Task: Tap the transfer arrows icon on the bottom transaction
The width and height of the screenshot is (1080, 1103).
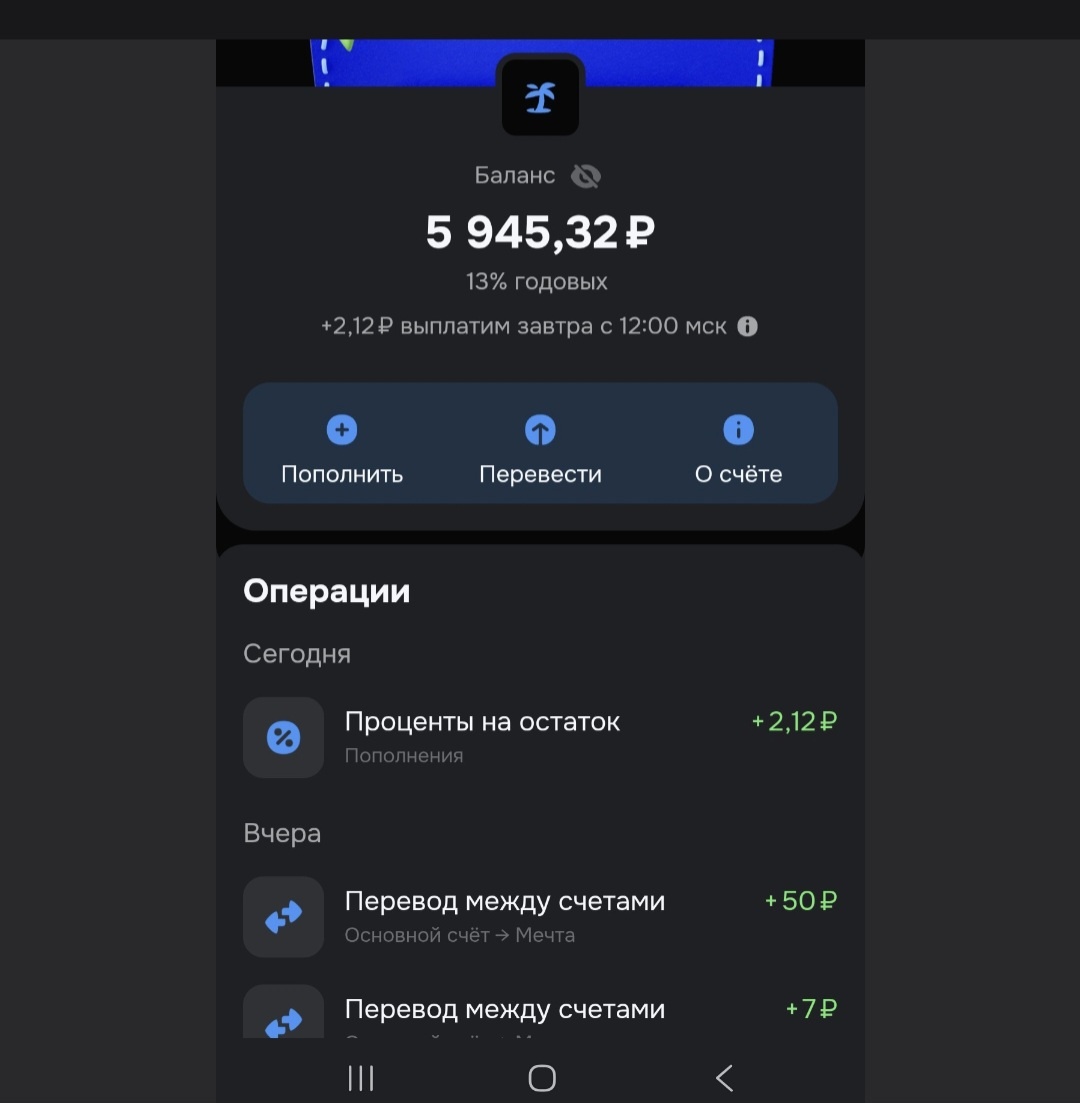Action: tap(283, 1020)
